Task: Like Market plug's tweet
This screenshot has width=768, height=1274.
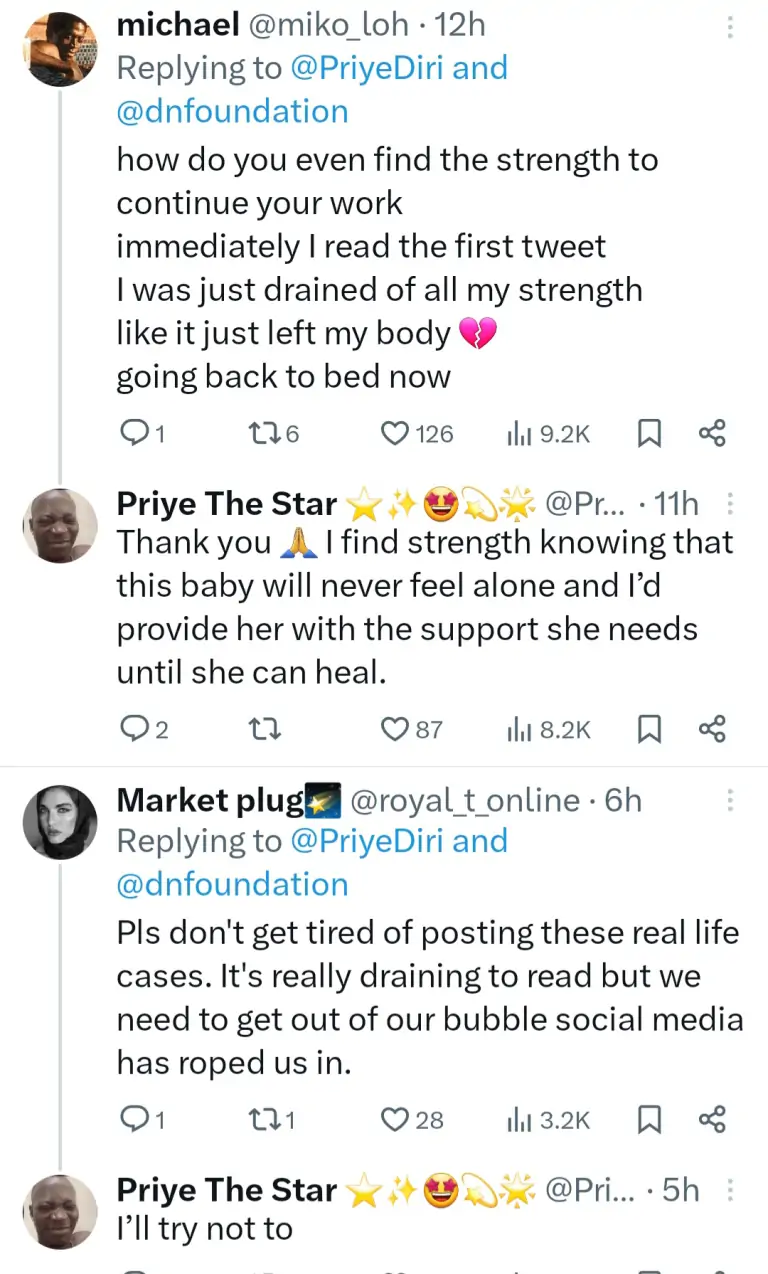Action: pyautogui.click(x=397, y=1119)
